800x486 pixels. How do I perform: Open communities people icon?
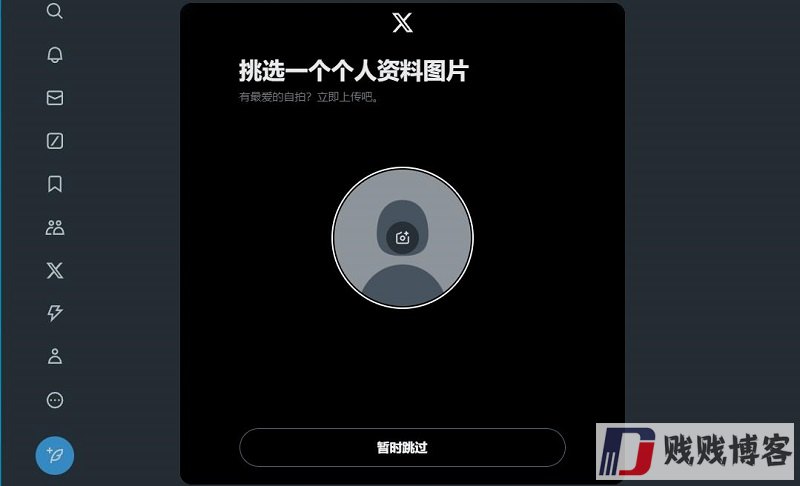click(x=55, y=228)
